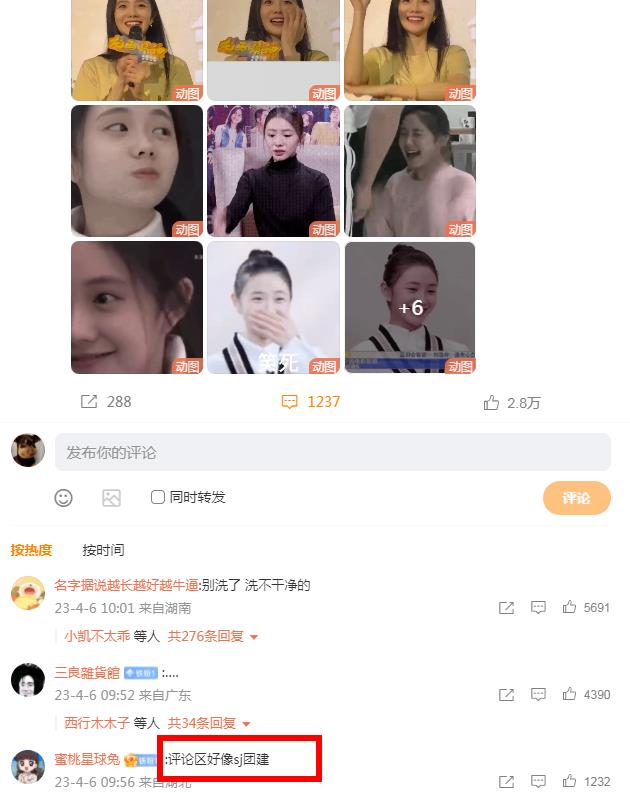Sort comments with 按热度 tab

31,550
